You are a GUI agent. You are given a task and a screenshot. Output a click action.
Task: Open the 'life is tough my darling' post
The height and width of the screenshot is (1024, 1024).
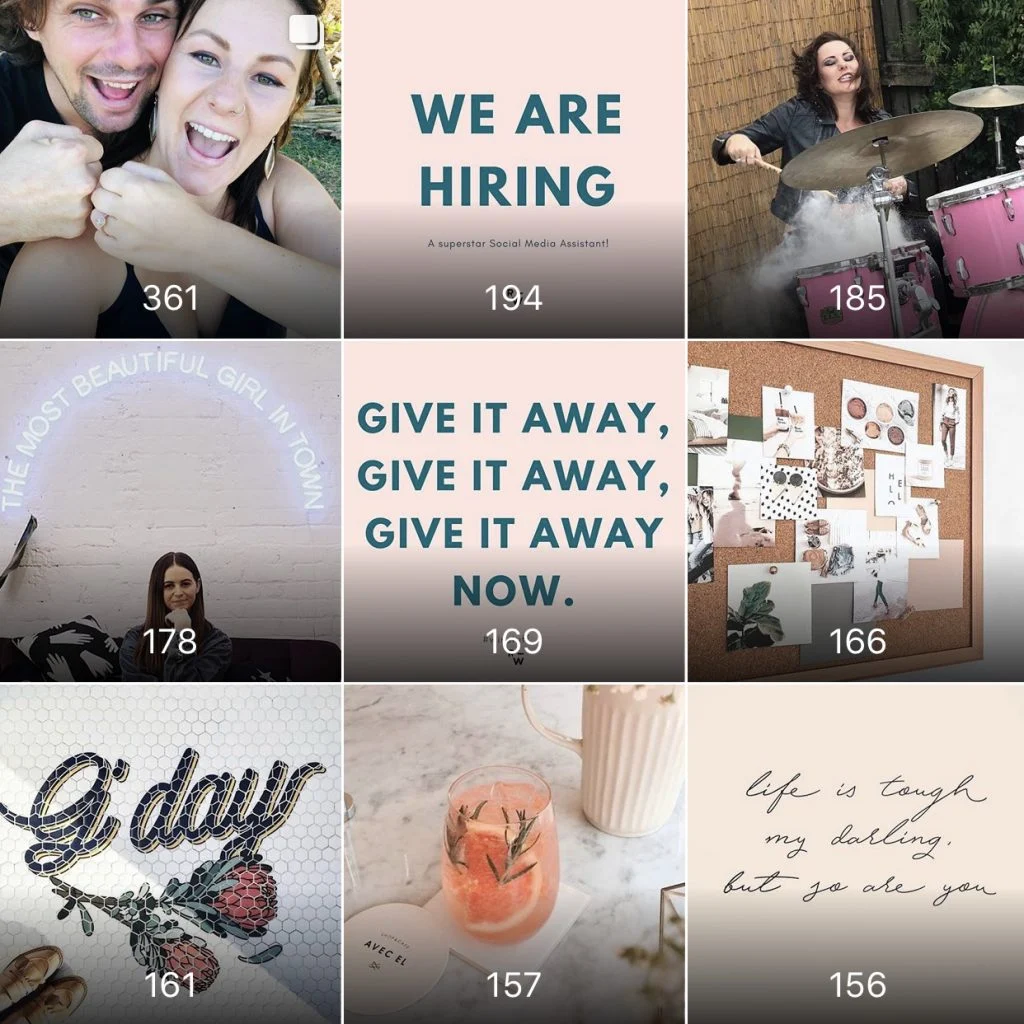[x=856, y=854]
